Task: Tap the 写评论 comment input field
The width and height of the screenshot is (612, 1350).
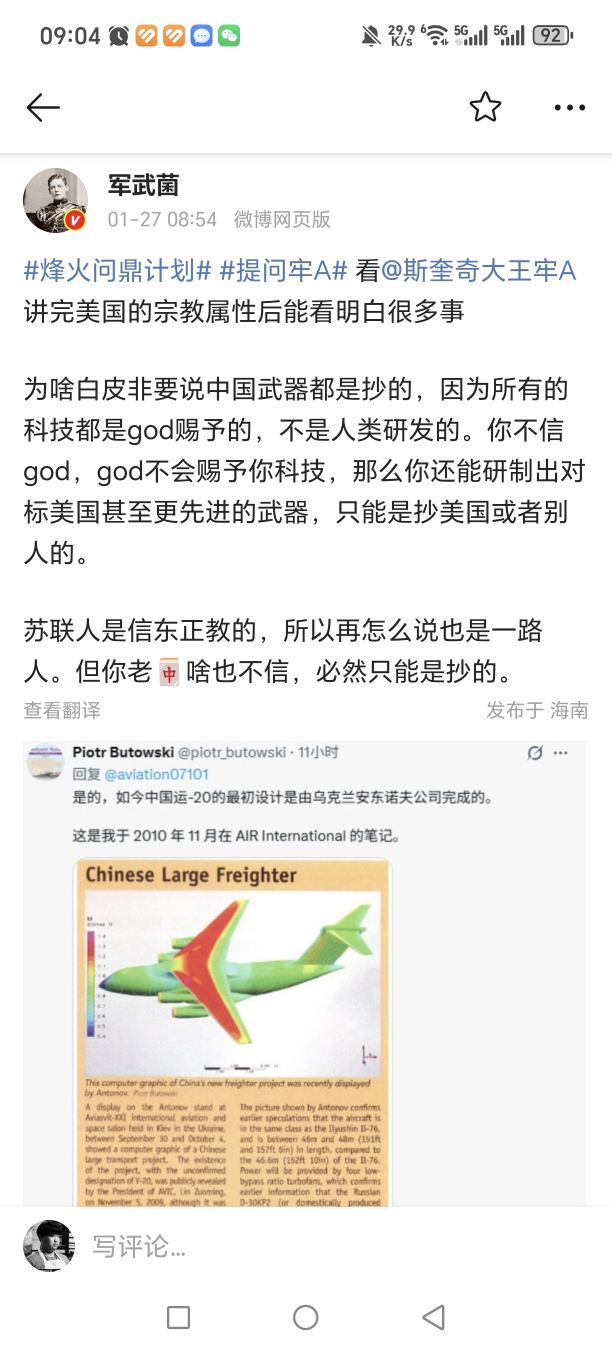Action: (340, 1246)
